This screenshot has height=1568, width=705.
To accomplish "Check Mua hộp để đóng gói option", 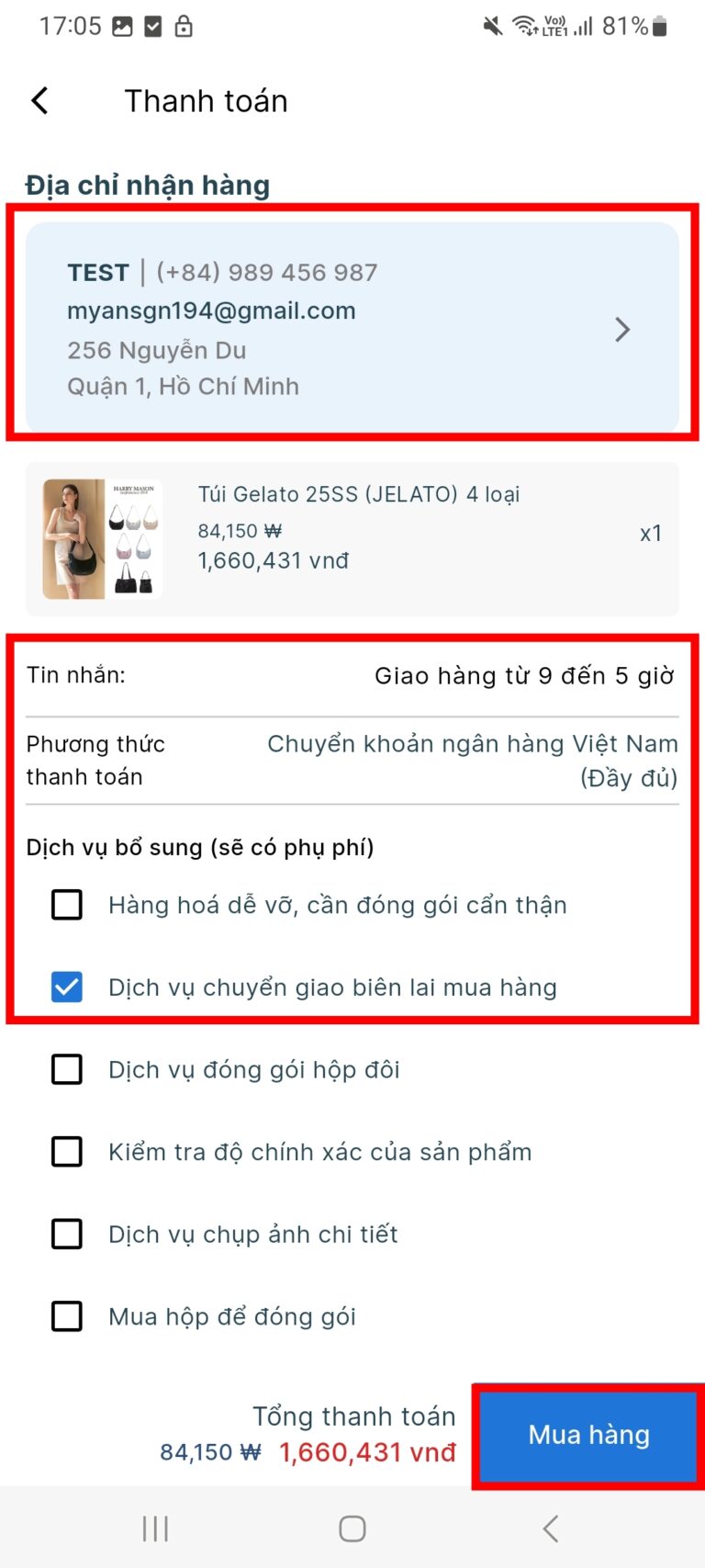I will point(67,1316).
